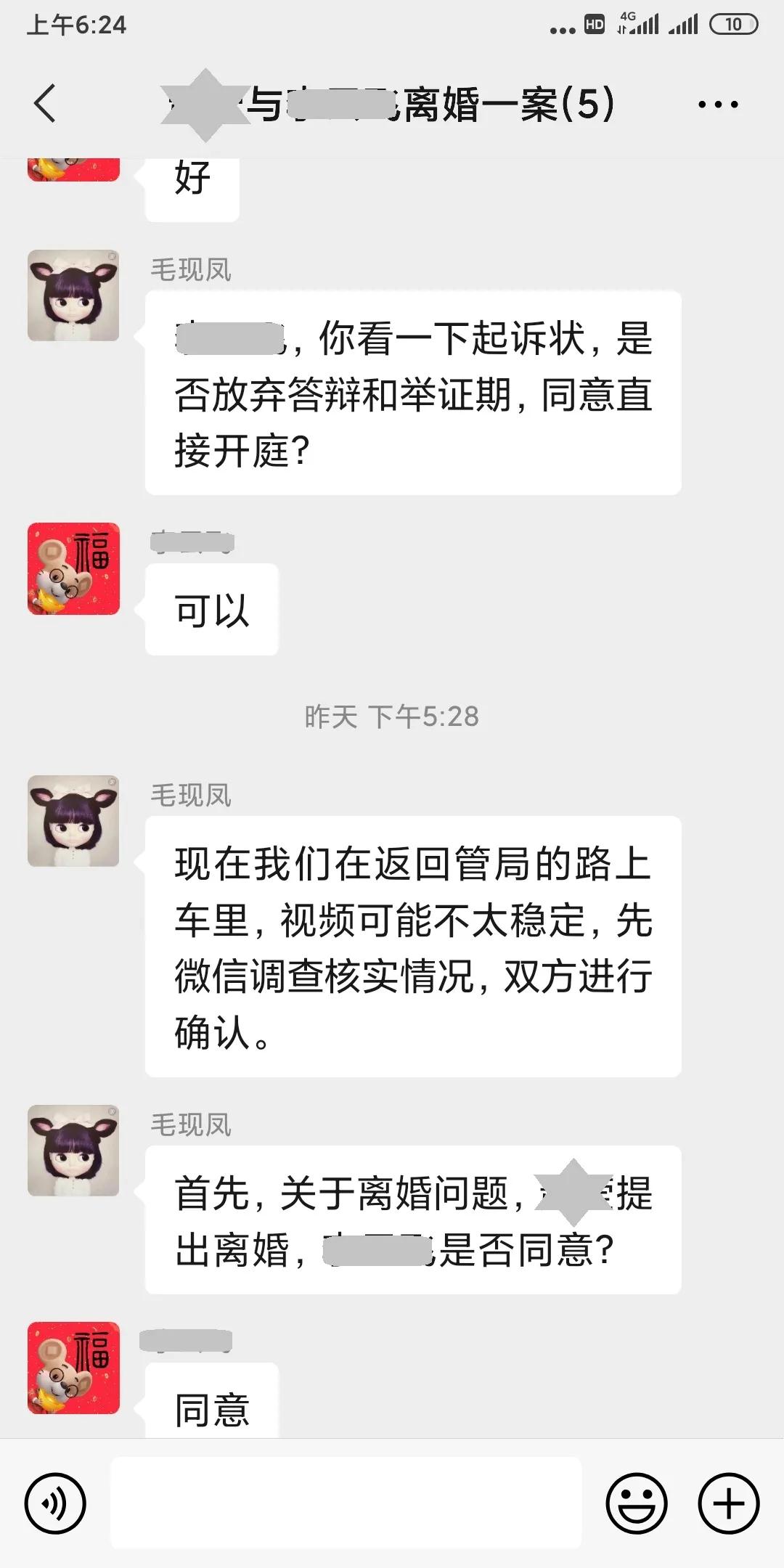Open the sender's avatar beside 同意
Image resolution: width=784 pixels, height=1568 pixels.
tap(73, 1368)
